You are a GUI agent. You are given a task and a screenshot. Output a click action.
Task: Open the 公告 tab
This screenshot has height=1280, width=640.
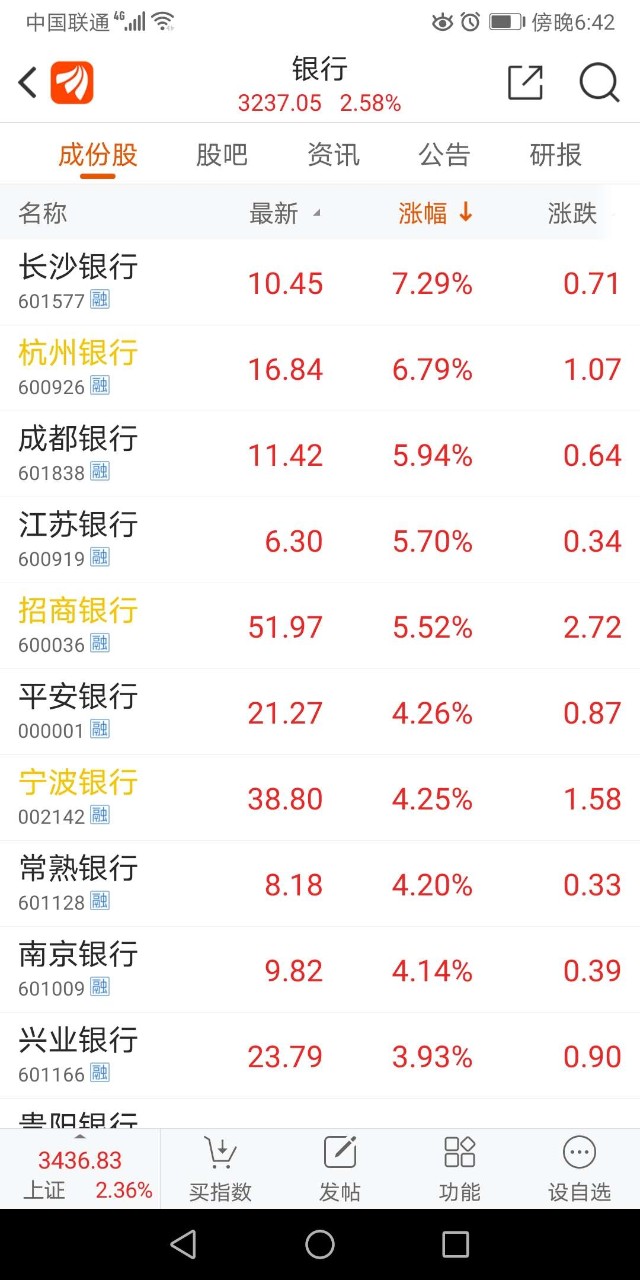click(444, 155)
